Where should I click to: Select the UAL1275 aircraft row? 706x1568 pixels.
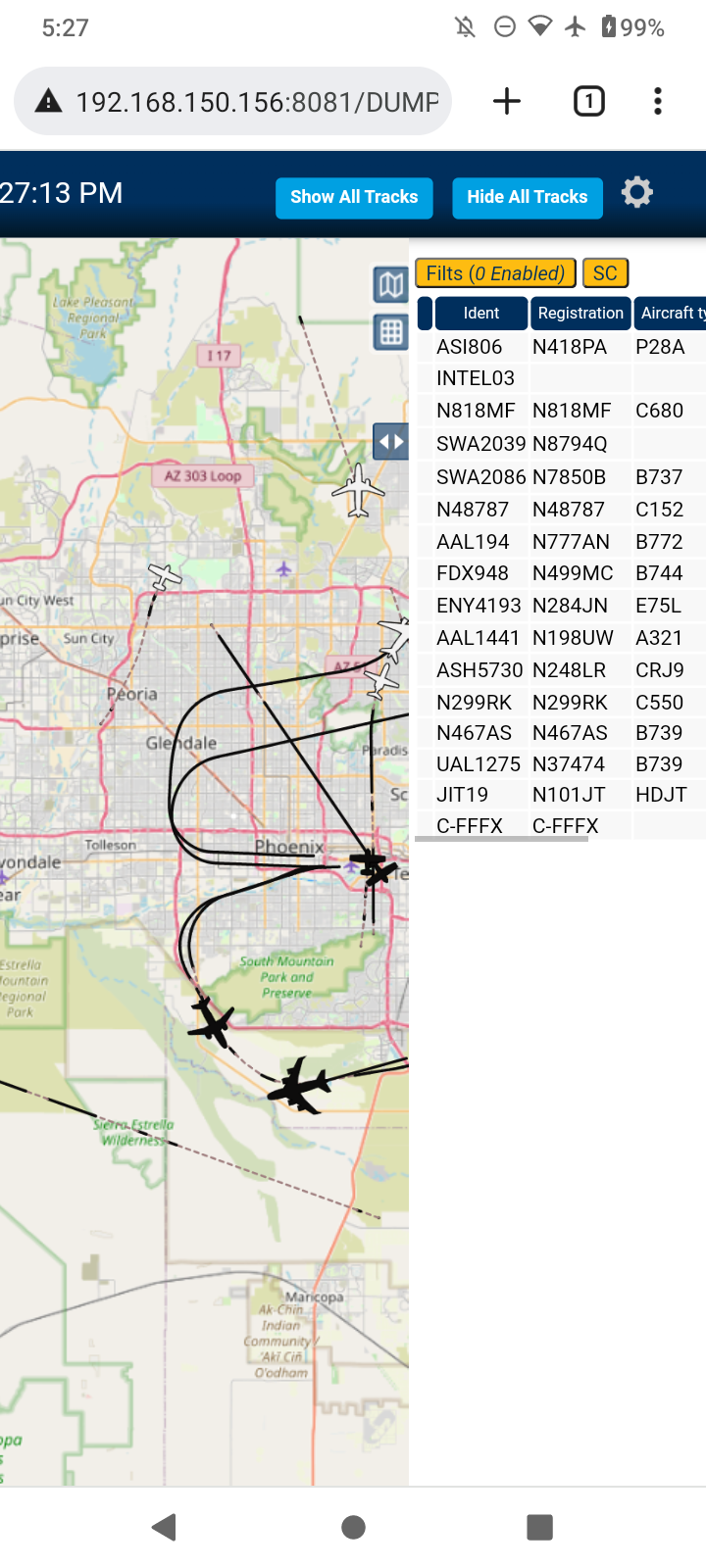pyautogui.click(x=561, y=764)
